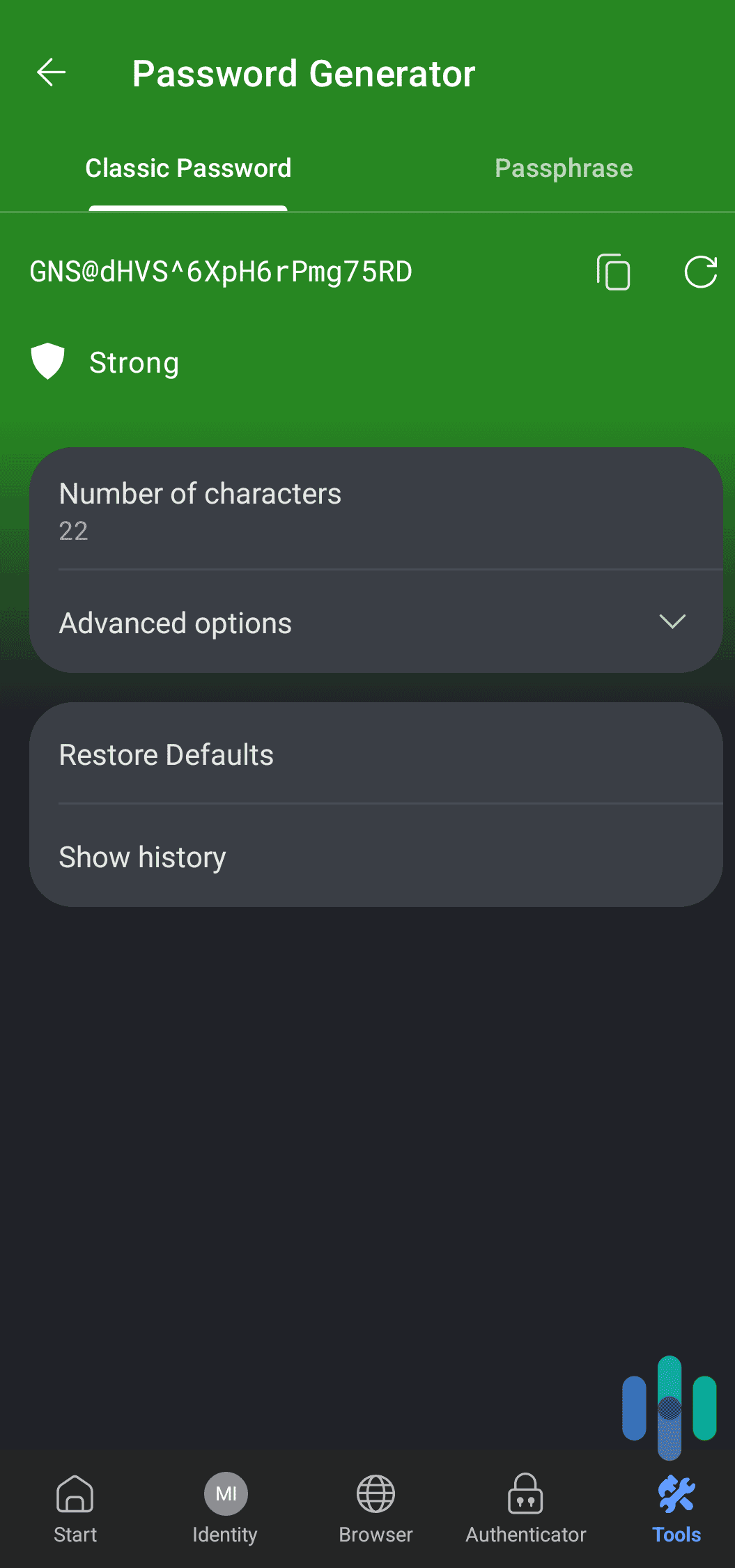Show the password history
The width and height of the screenshot is (735, 1568).
[142, 856]
